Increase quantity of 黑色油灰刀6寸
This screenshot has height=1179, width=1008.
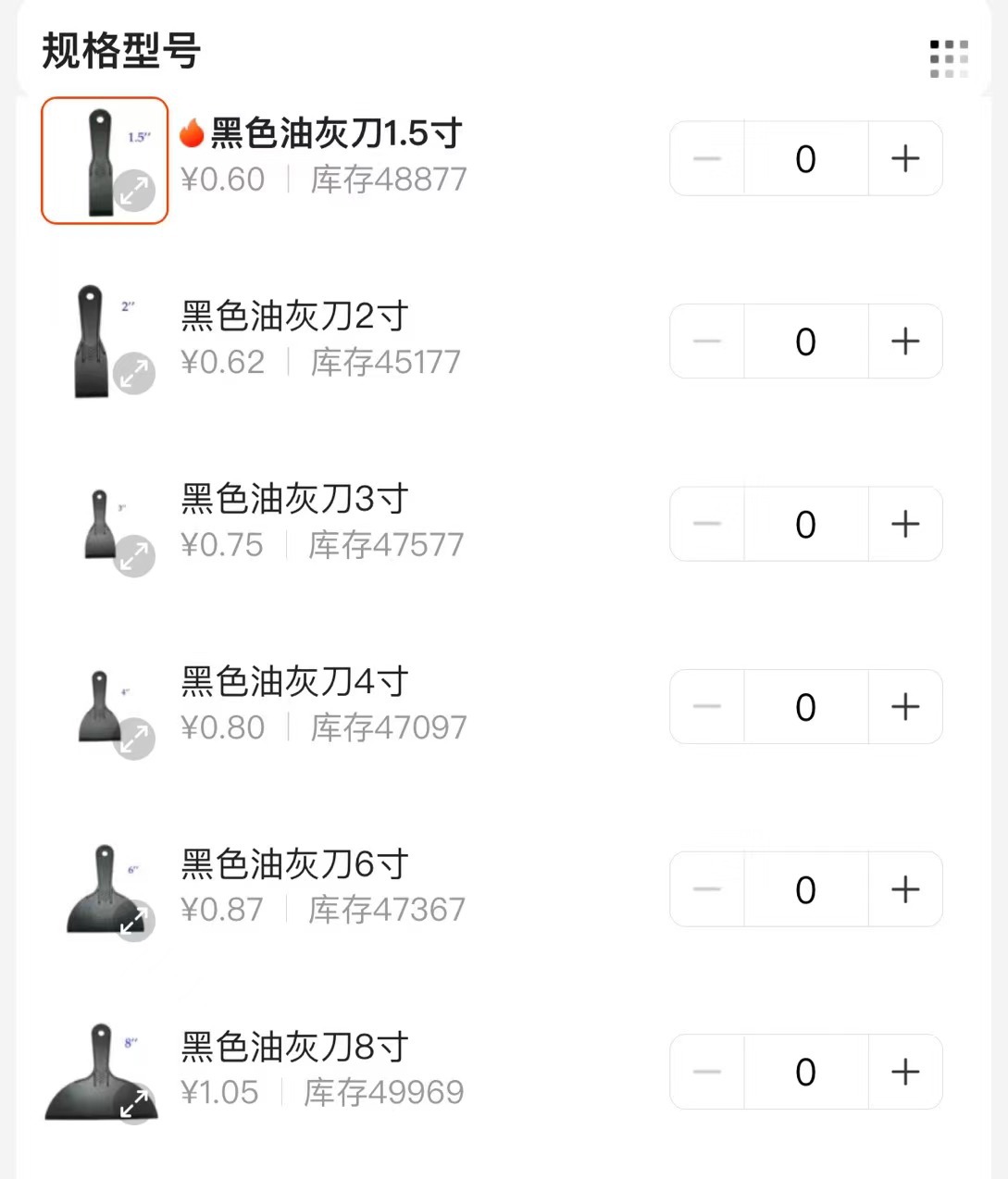click(x=904, y=889)
